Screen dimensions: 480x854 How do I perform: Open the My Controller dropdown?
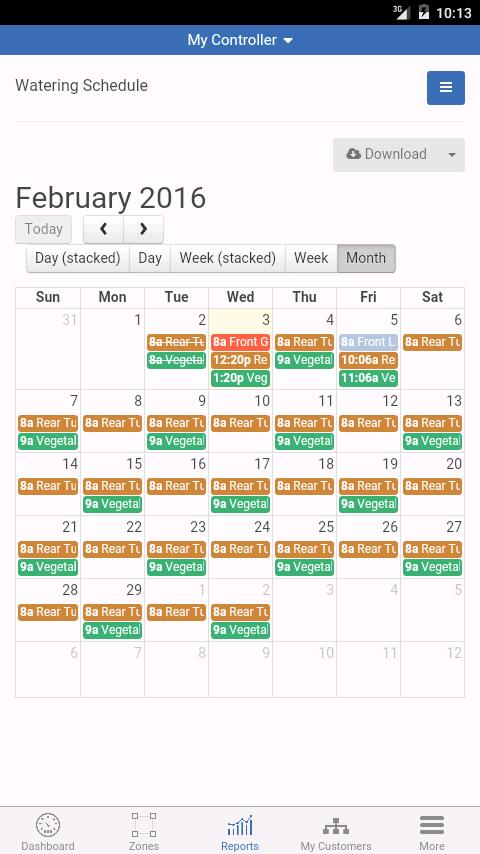240,40
